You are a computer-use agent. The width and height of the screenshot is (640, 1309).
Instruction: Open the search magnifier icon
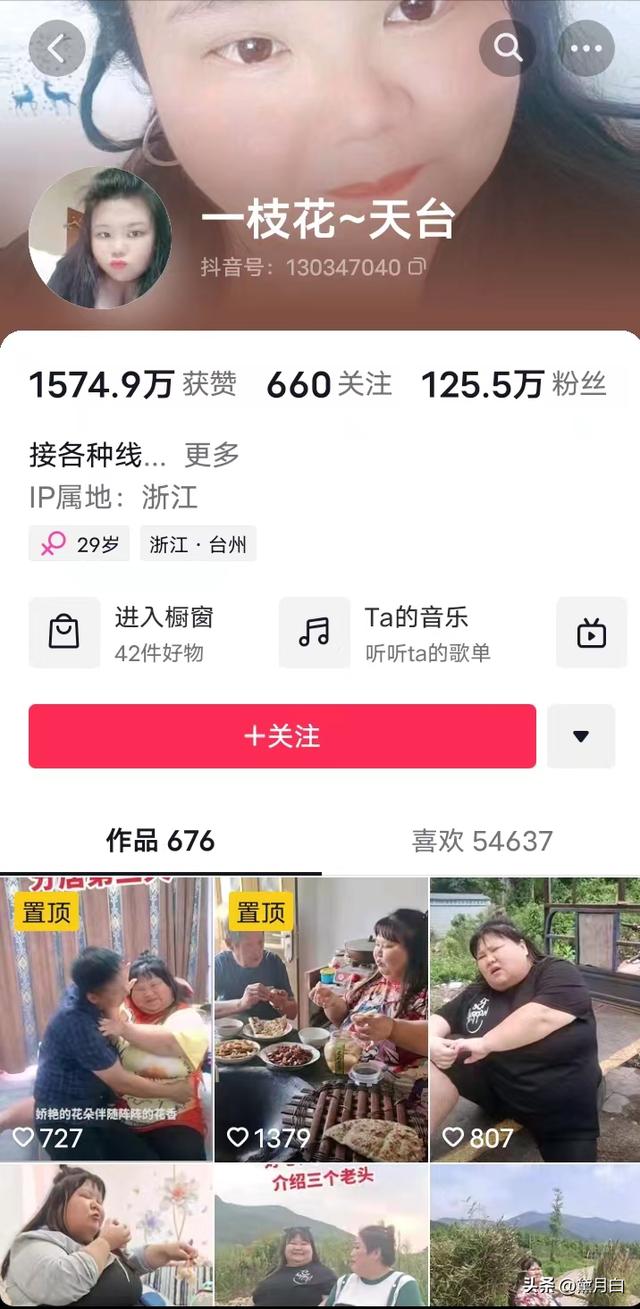point(508,49)
